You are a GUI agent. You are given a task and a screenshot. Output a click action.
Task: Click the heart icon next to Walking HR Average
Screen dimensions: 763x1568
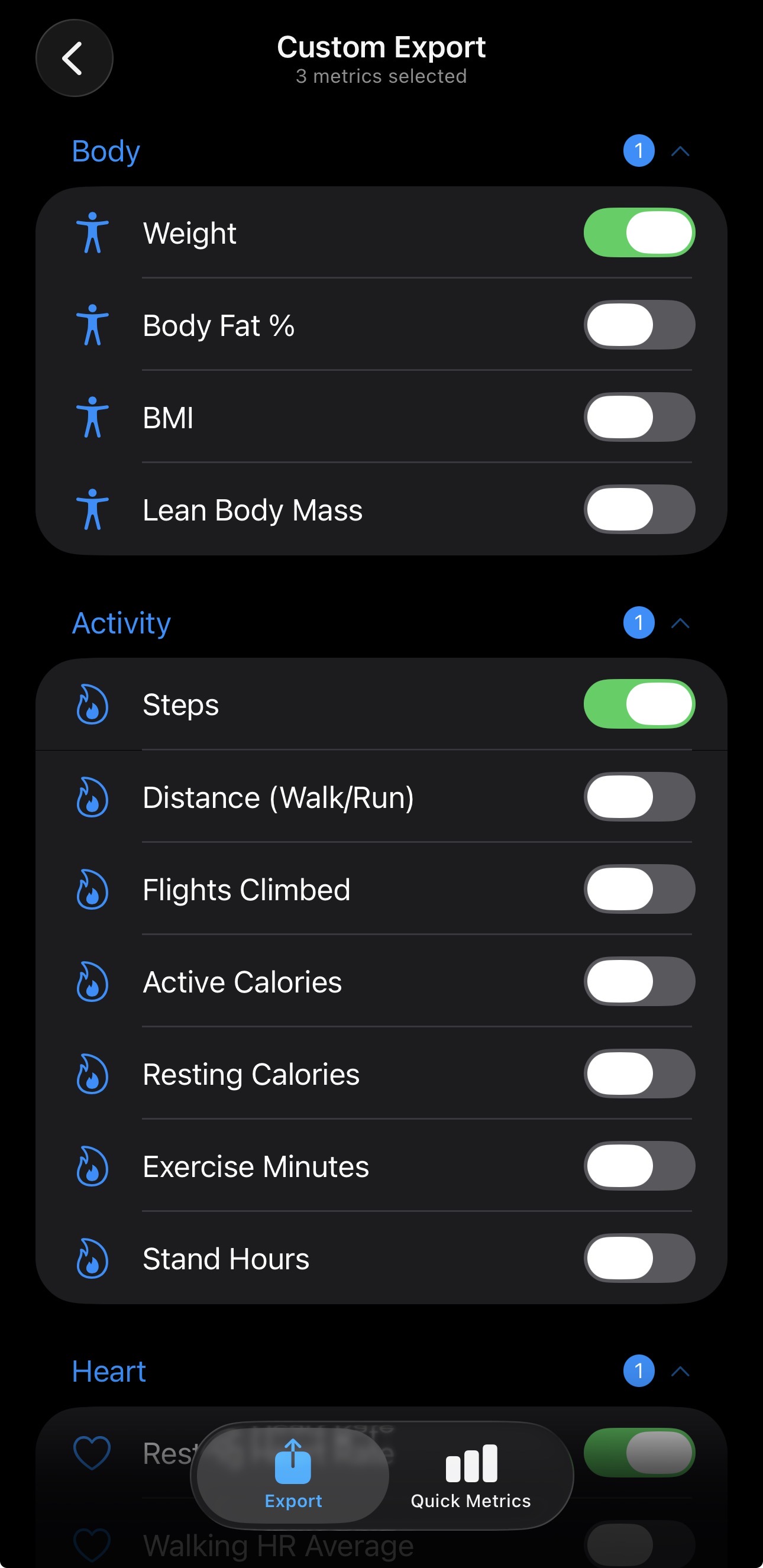click(90, 1544)
